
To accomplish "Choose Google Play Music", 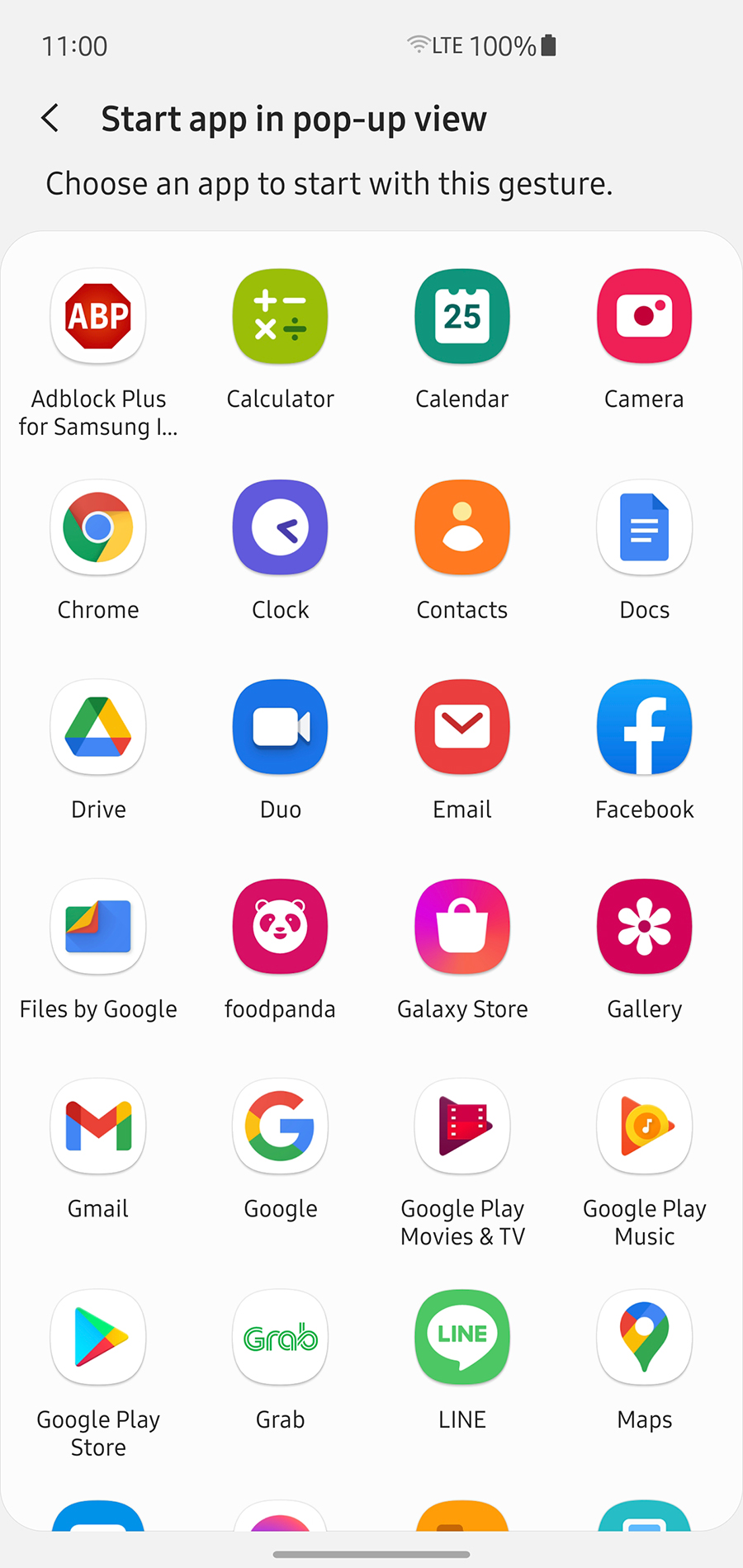I will point(644,1127).
